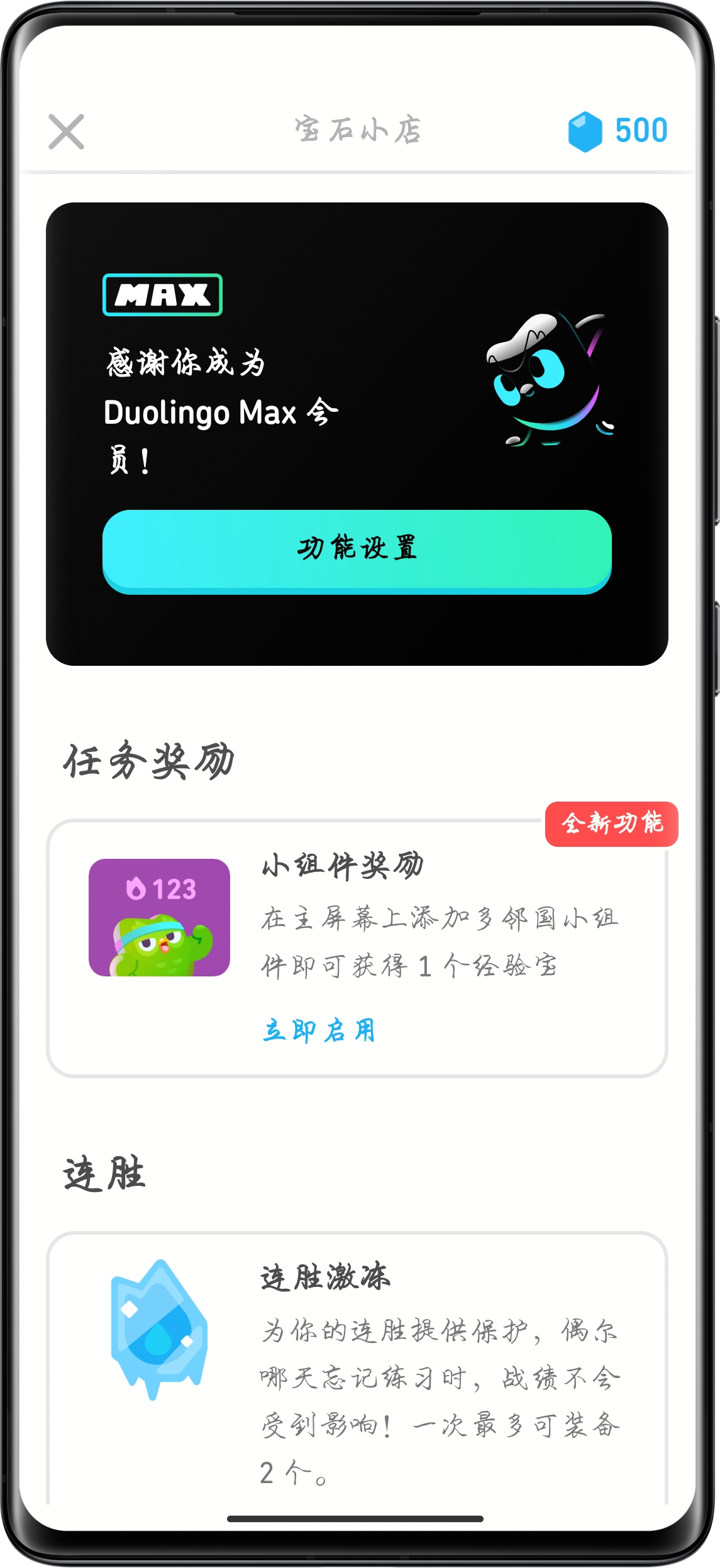Close the 宝石小店 gem shop
Screen dimensions: 720x1568
coord(66,131)
